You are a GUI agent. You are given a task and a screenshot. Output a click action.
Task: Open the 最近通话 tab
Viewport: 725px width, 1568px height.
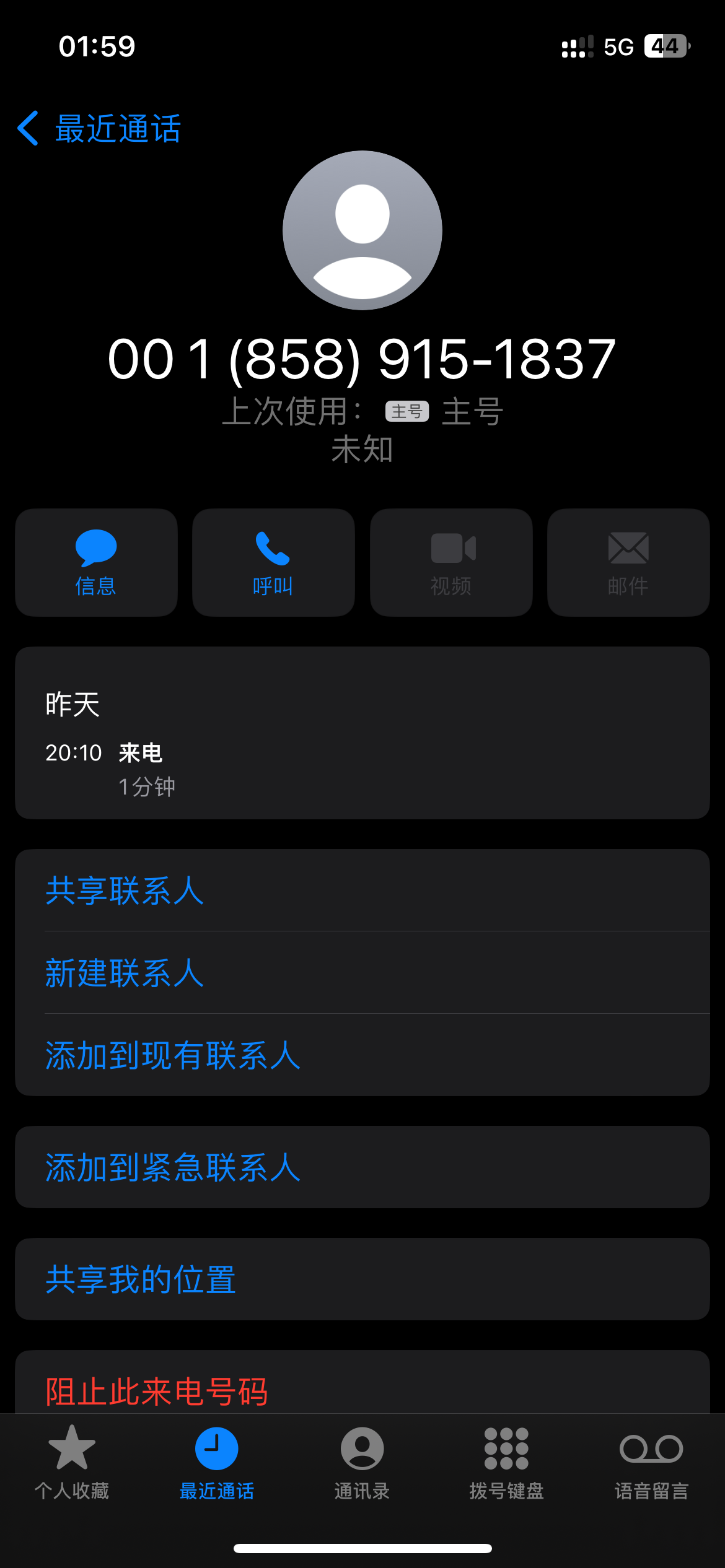[x=217, y=1463]
